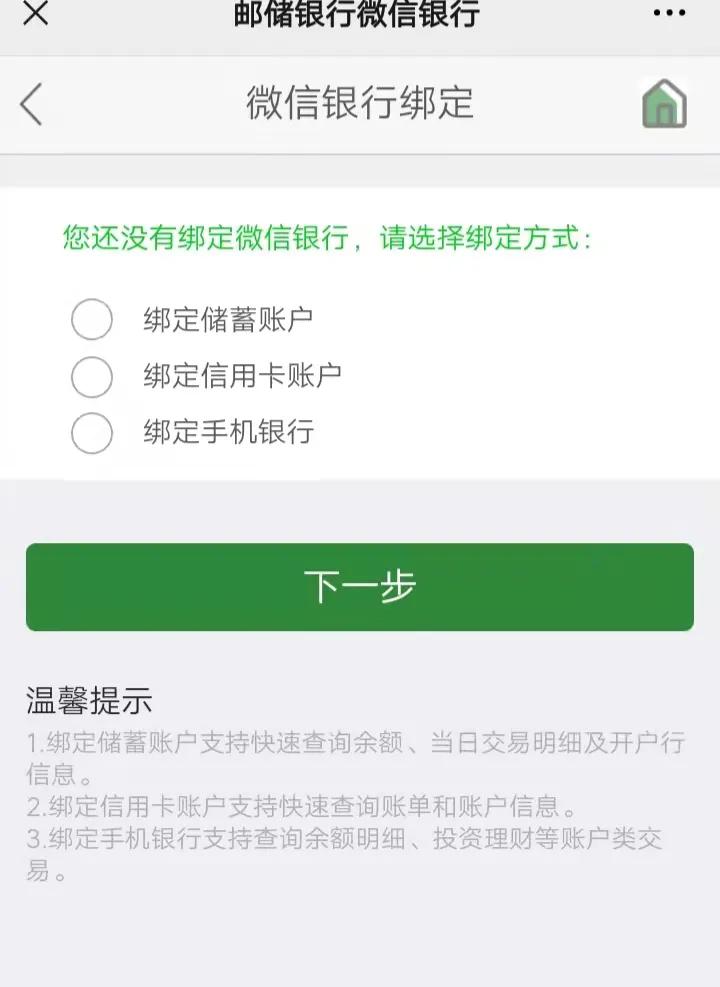Viewport: 720px width, 987px height.
Task: Tap the 微信银行绑定 title bar
Action: pyautogui.click(x=360, y=103)
